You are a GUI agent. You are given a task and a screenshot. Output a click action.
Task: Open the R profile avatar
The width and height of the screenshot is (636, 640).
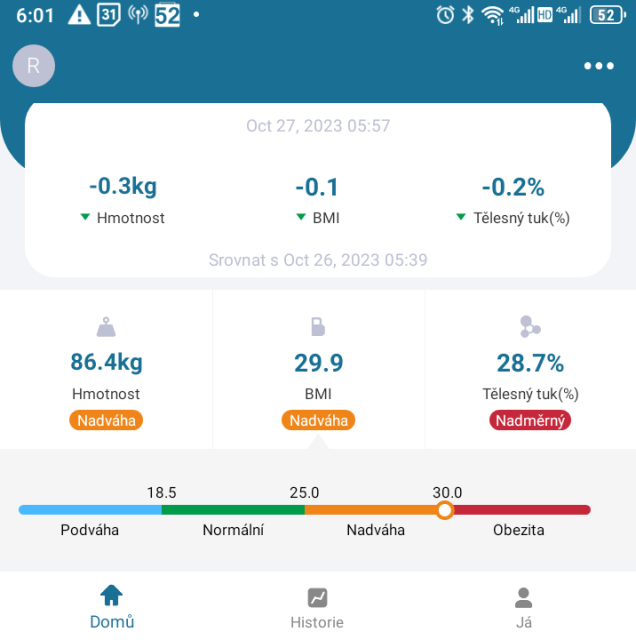[33, 66]
